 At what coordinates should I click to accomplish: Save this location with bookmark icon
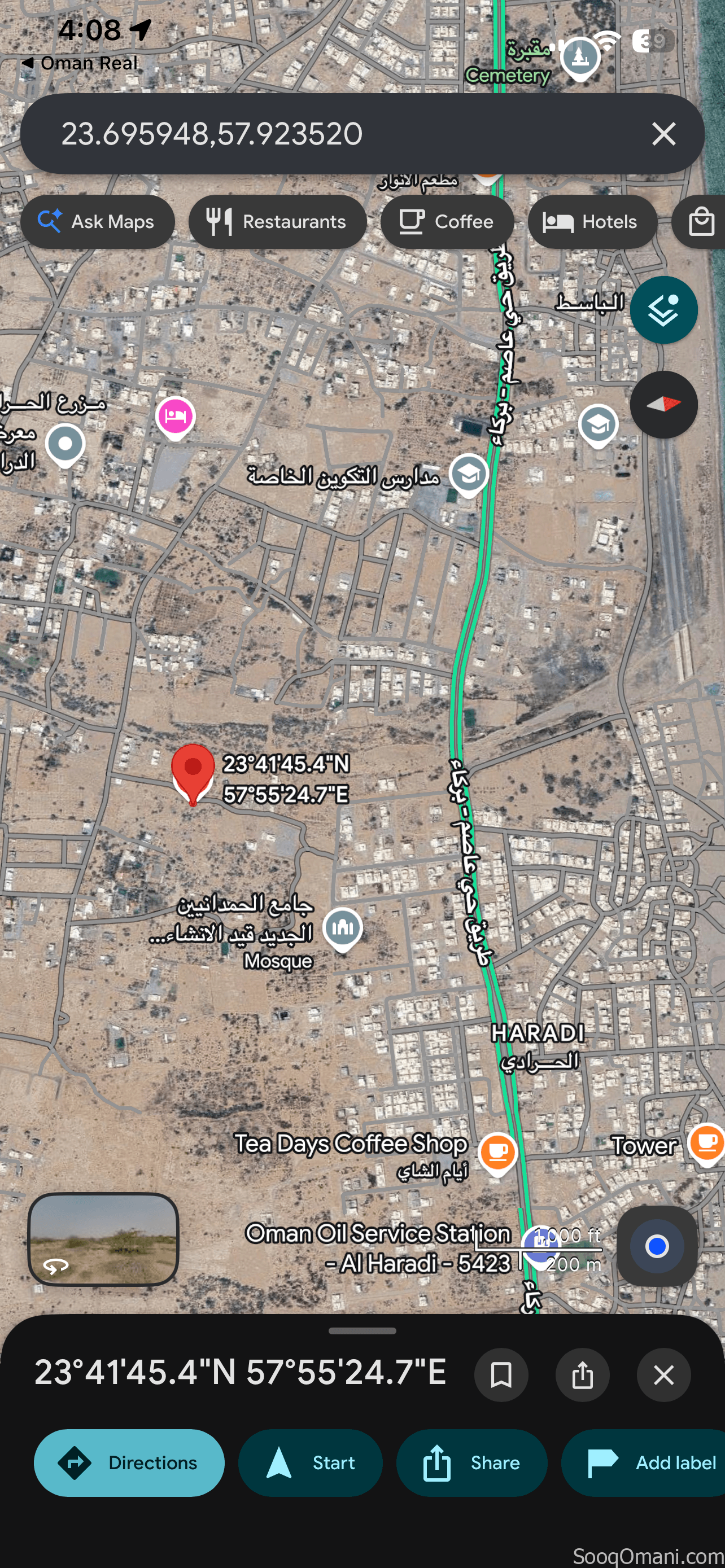pyautogui.click(x=501, y=1374)
